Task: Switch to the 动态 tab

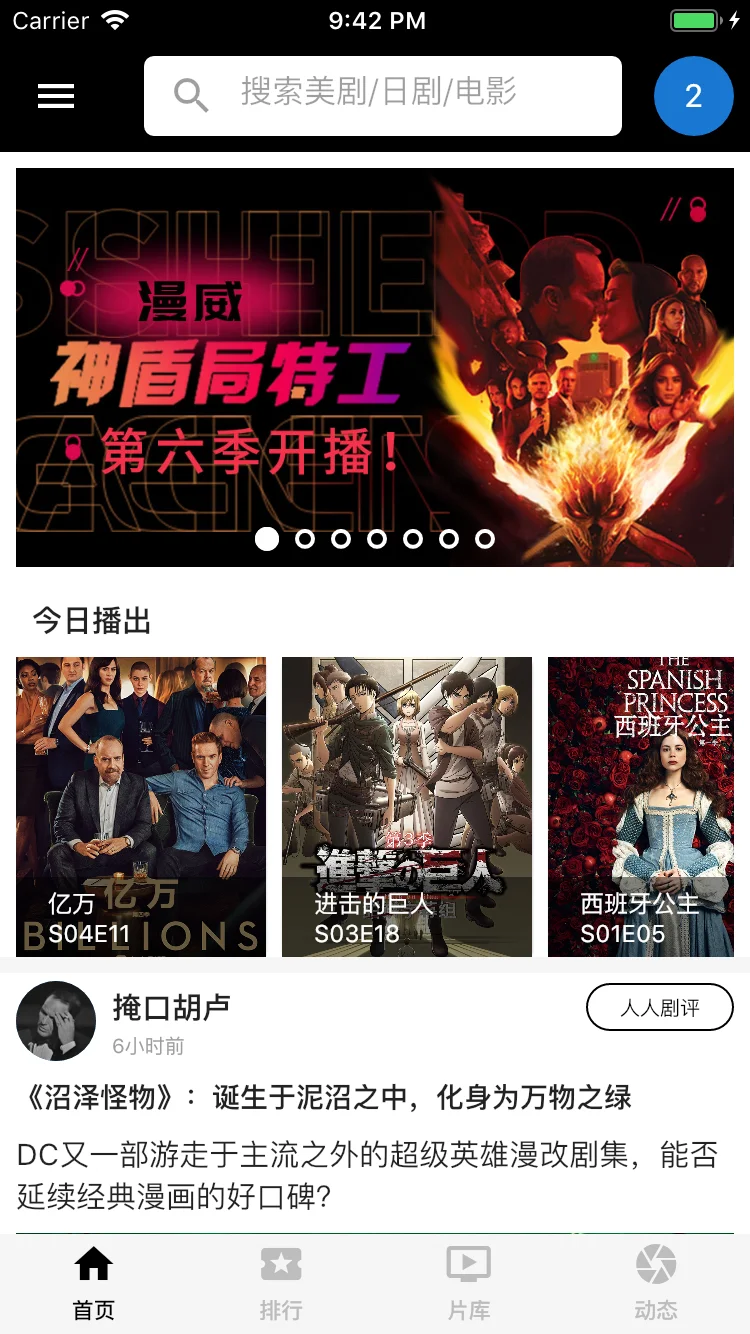Action: (x=656, y=1283)
